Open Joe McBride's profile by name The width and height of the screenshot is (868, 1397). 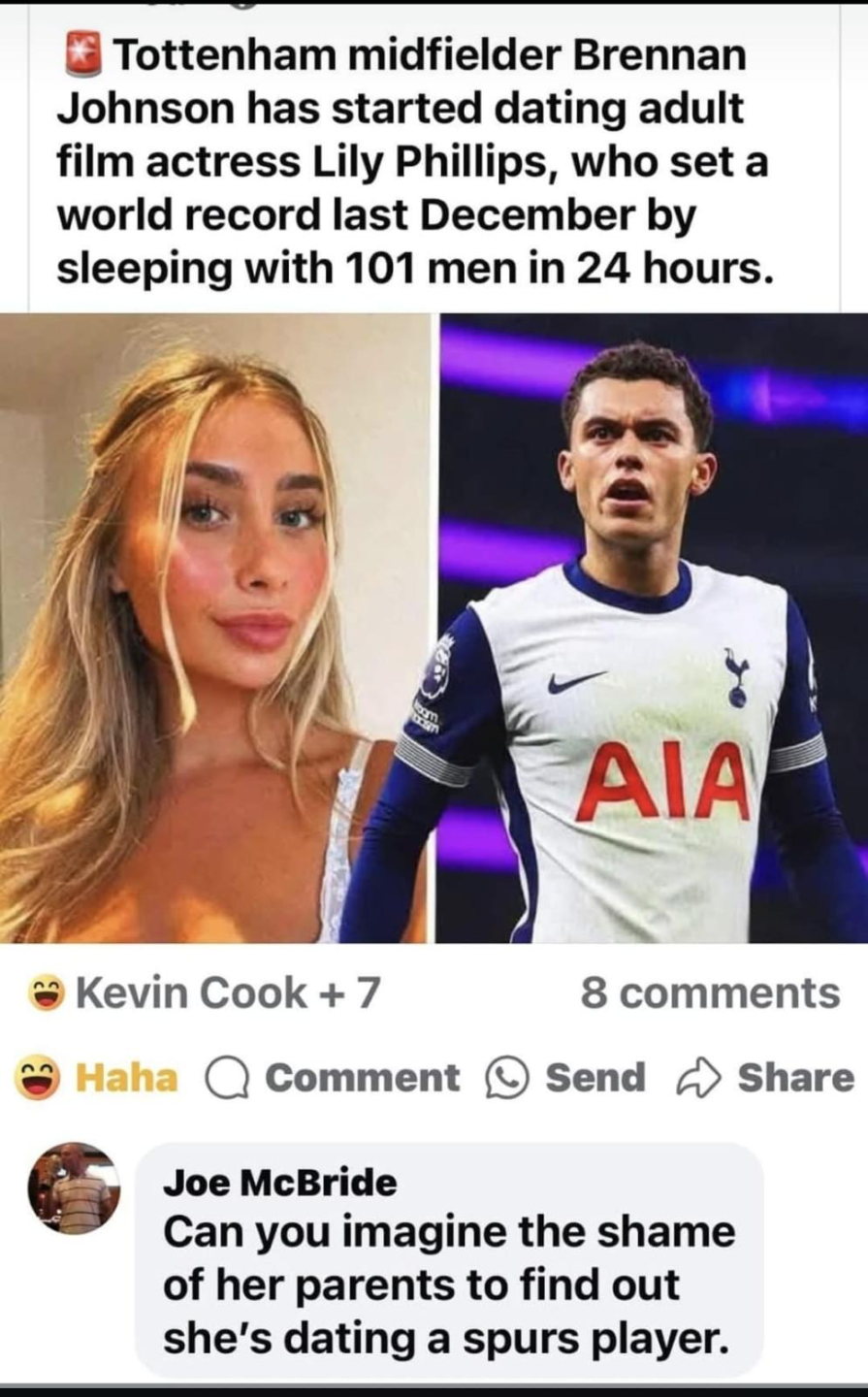(279, 1183)
